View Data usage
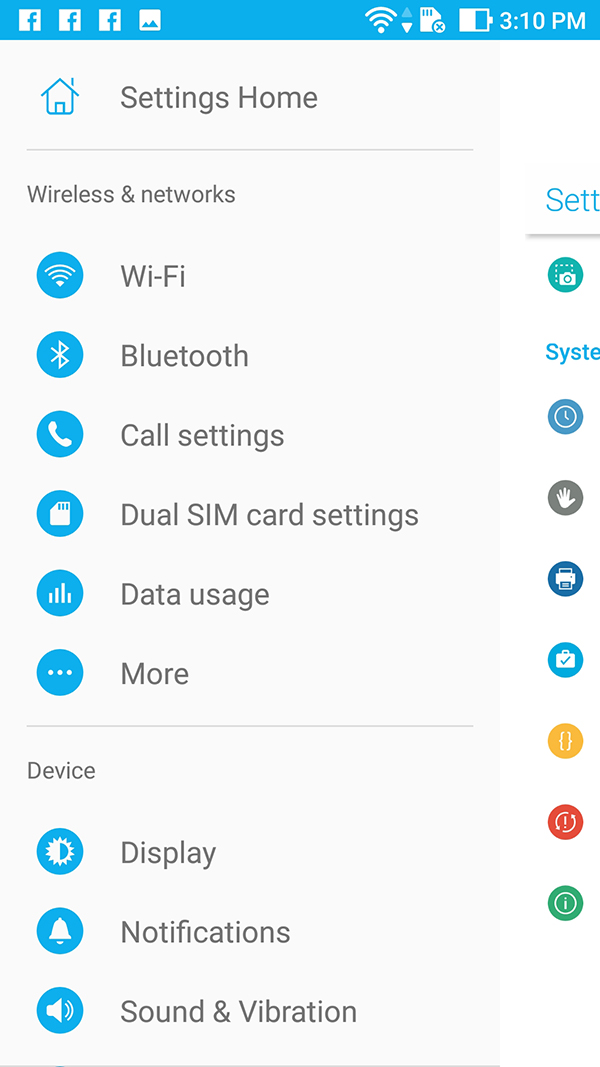 [195, 594]
